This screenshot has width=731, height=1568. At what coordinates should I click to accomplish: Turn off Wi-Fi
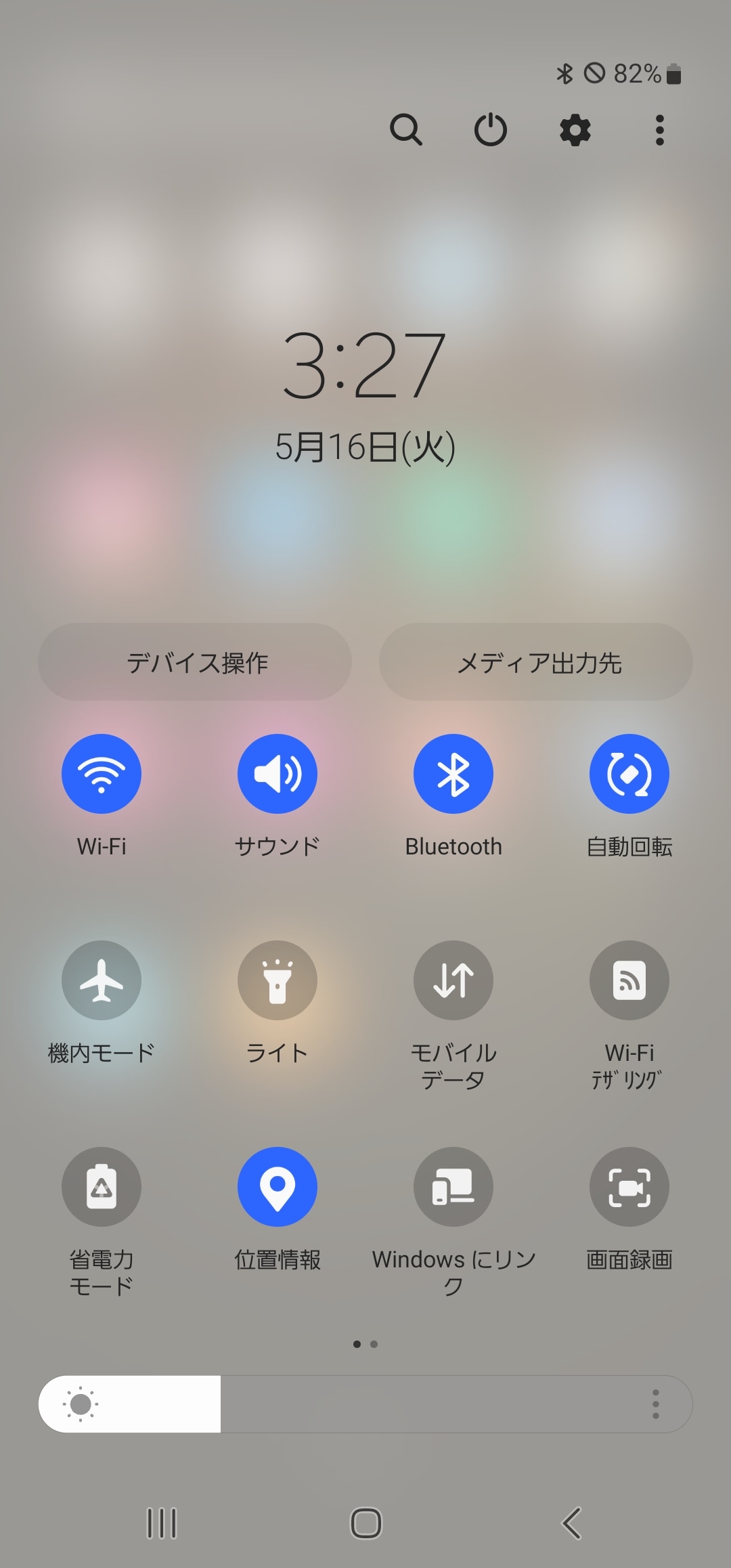click(102, 774)
